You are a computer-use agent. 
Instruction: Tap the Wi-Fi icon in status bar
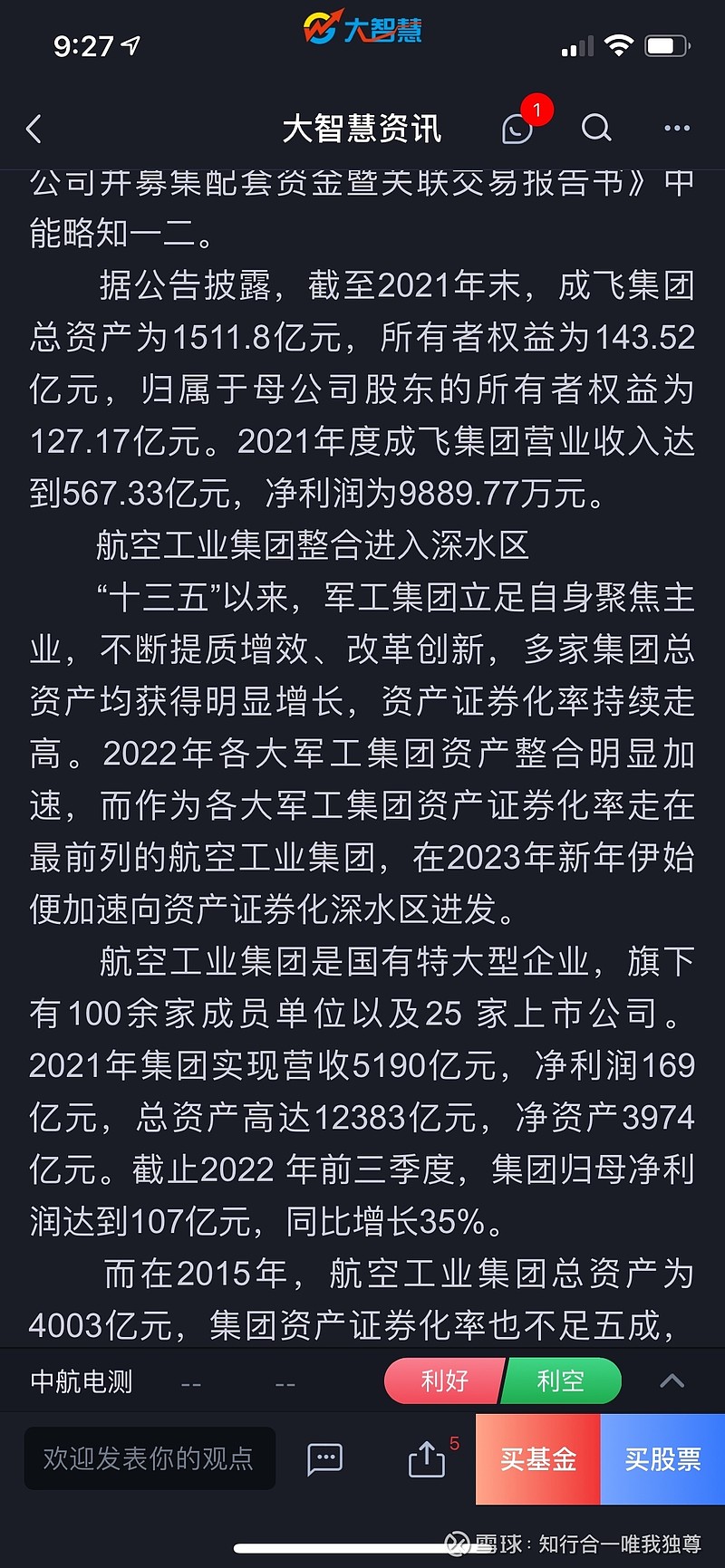(619, 43)
